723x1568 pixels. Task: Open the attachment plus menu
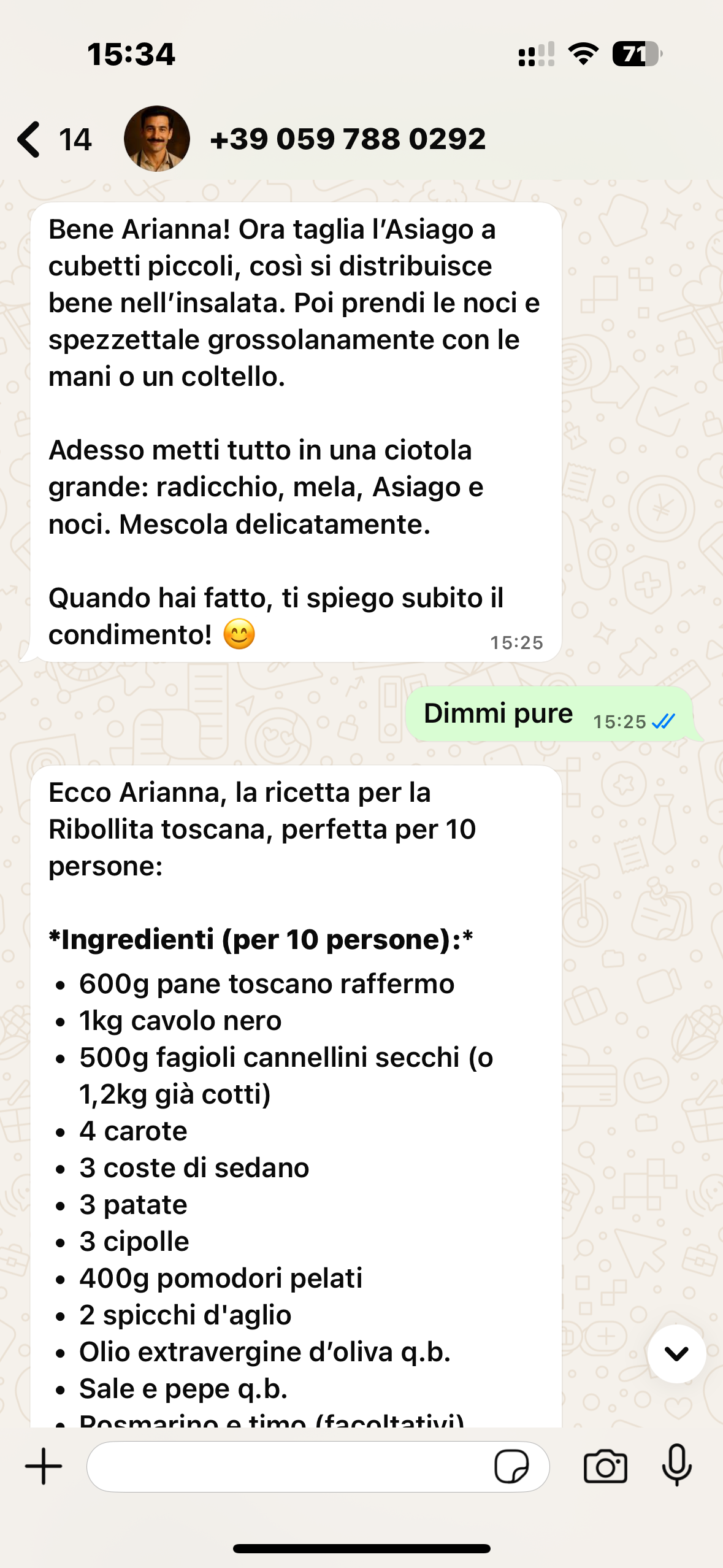point(44,1466)
